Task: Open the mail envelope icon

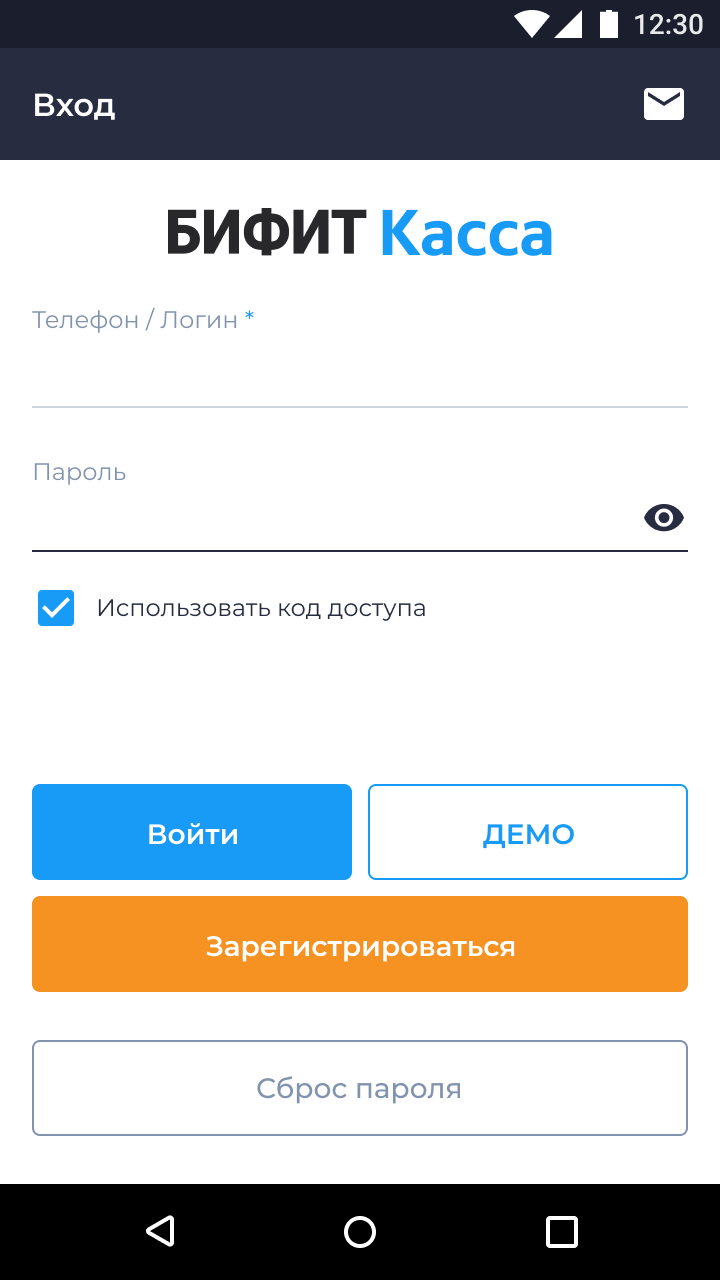Action: click(x=664, y=104)
